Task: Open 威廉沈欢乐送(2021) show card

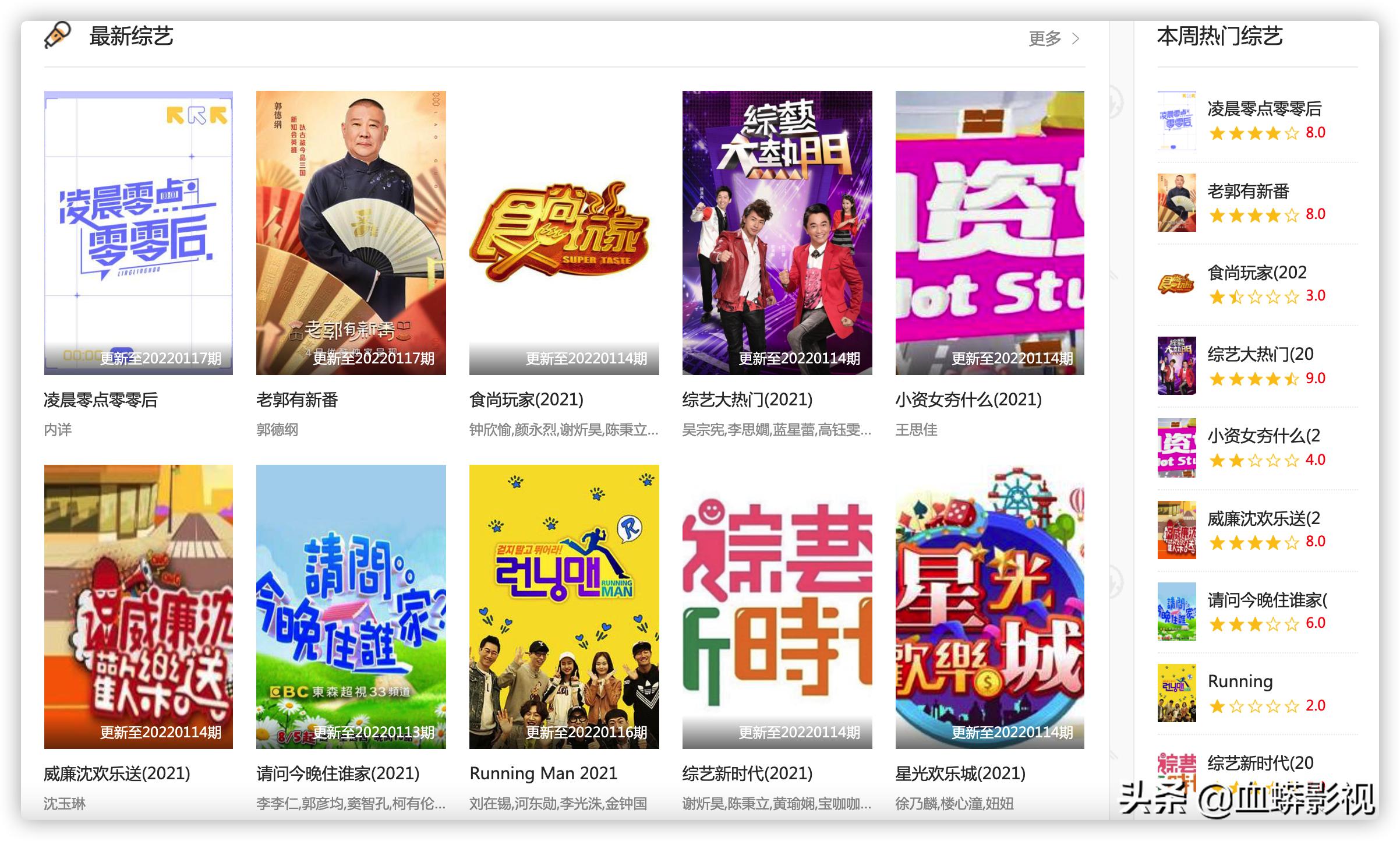Action: click(x=139, y=606)
